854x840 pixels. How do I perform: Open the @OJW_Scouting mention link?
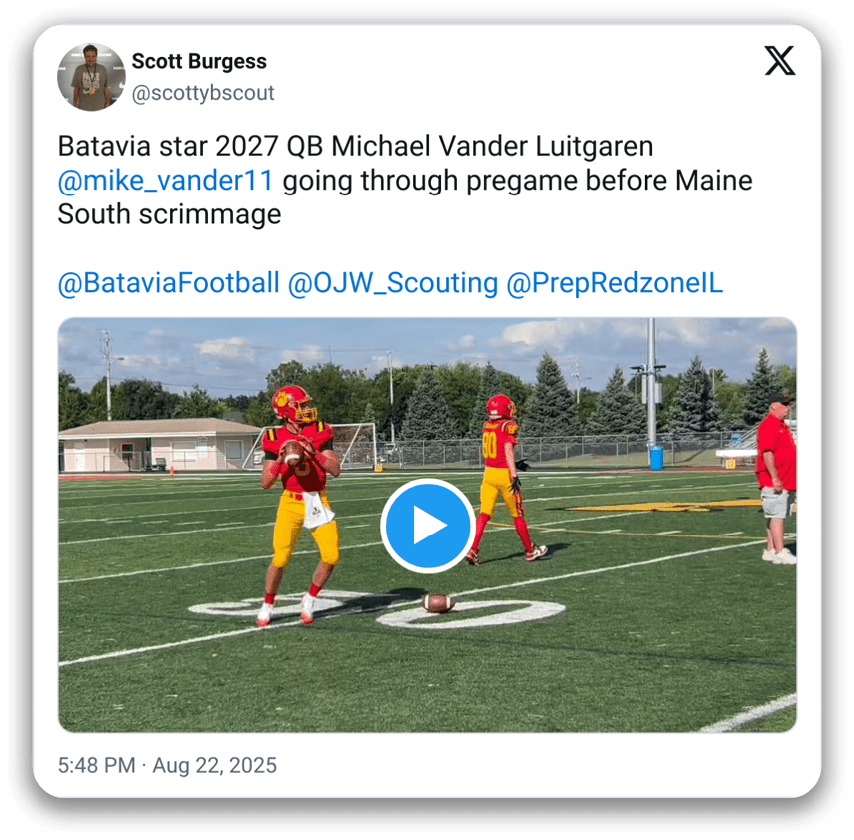[x=392, y=284]
